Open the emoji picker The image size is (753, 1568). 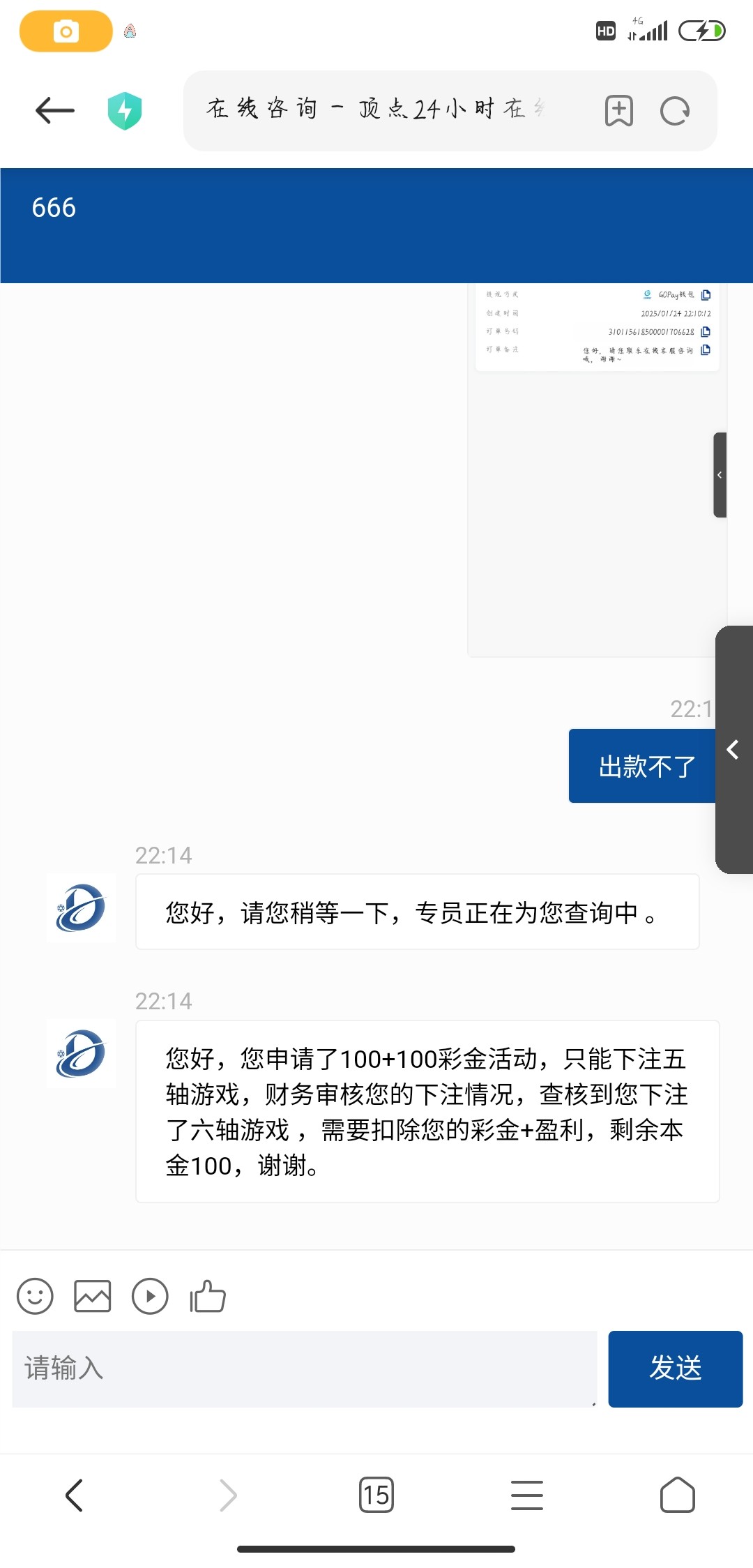tap(35, 1297)
